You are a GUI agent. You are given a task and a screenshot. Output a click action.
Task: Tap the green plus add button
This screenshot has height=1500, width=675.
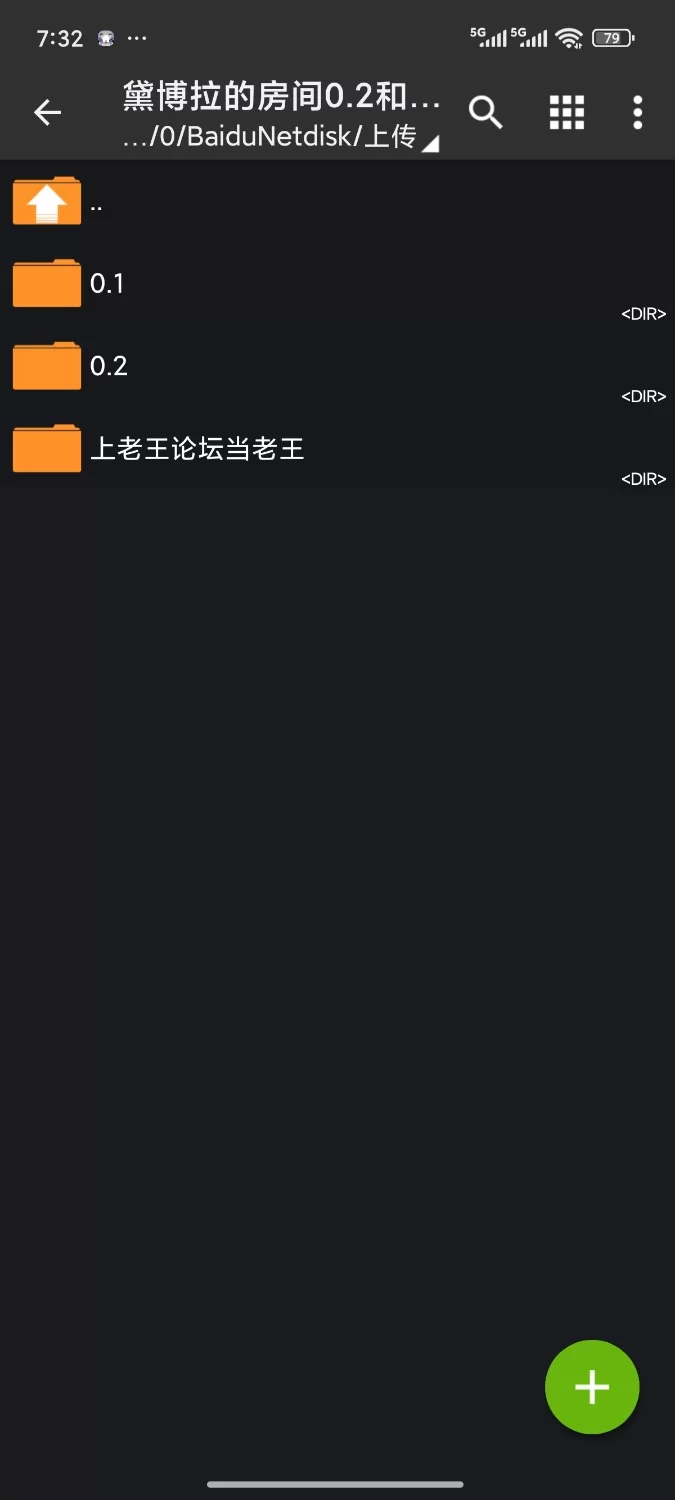pyautogui.click(x=591, y=1386)
